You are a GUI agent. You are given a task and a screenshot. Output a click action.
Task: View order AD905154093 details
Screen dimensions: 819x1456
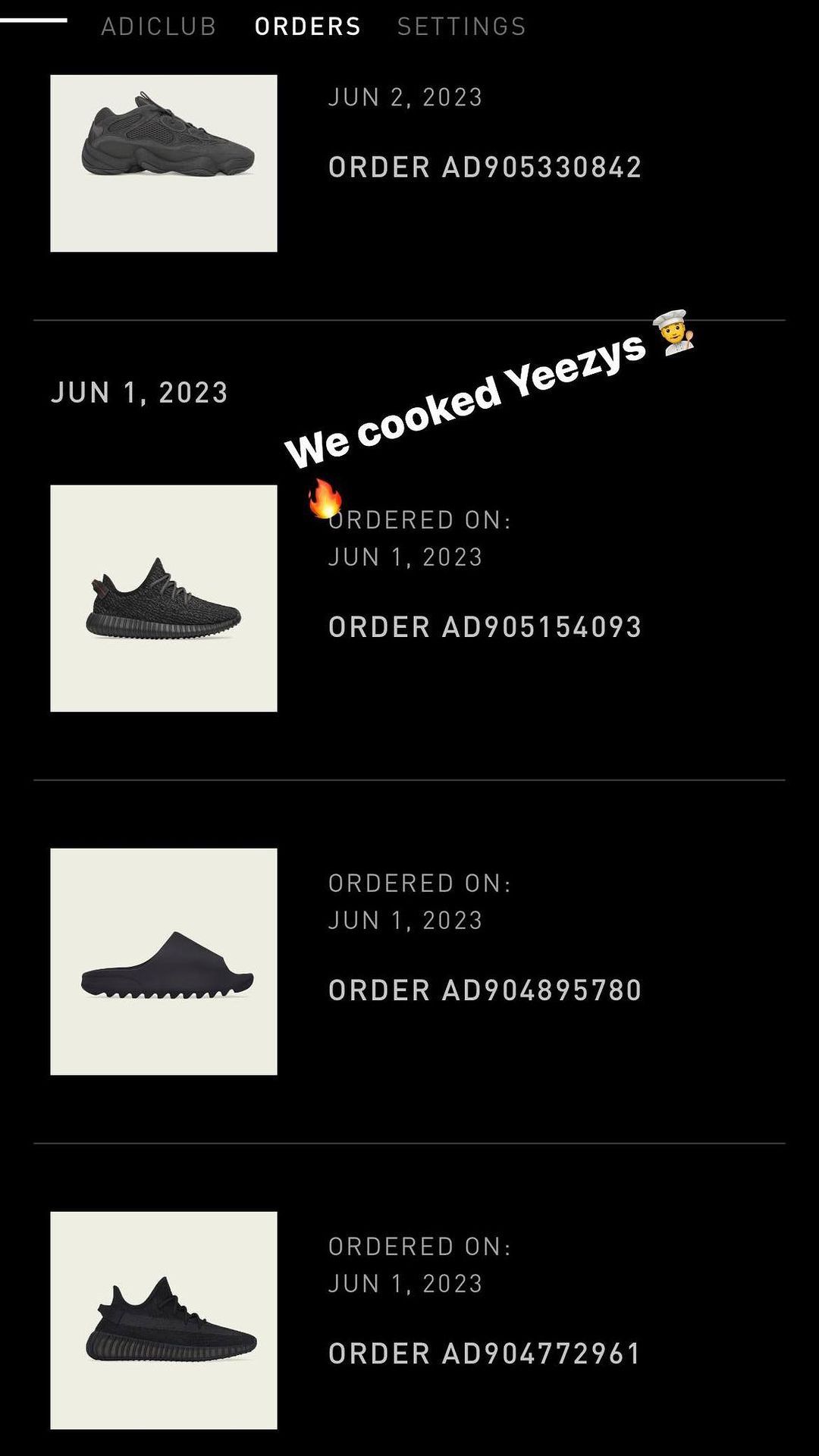pos(485,627)
